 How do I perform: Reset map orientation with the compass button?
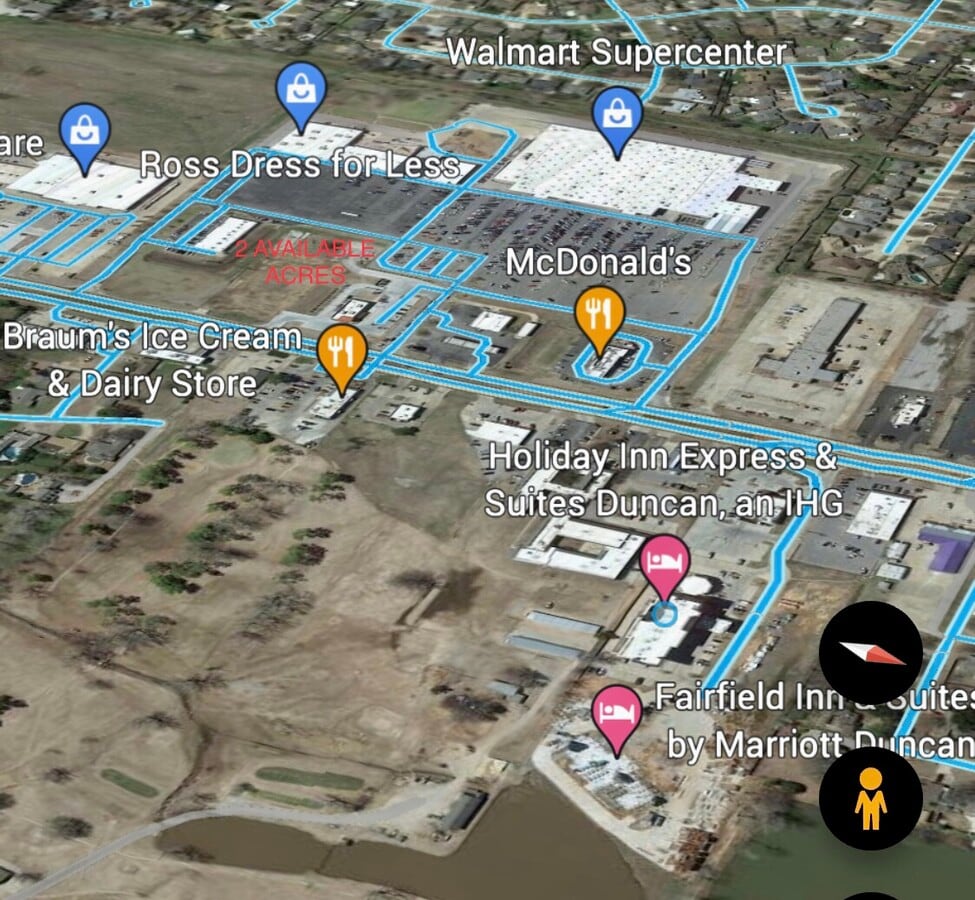click(x=870, y=653)
